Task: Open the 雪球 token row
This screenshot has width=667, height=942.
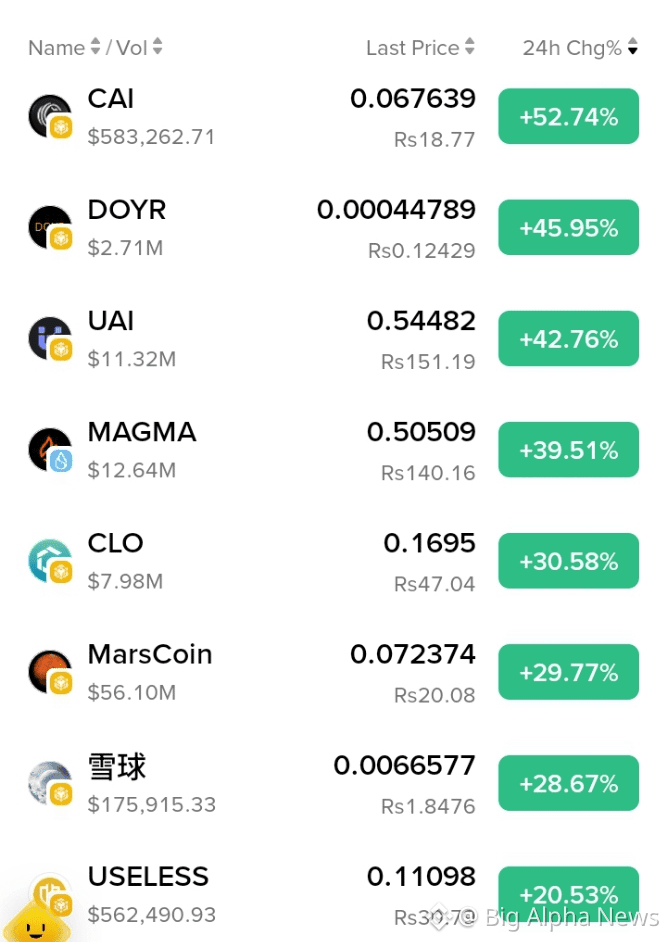Action: [334, 783]
